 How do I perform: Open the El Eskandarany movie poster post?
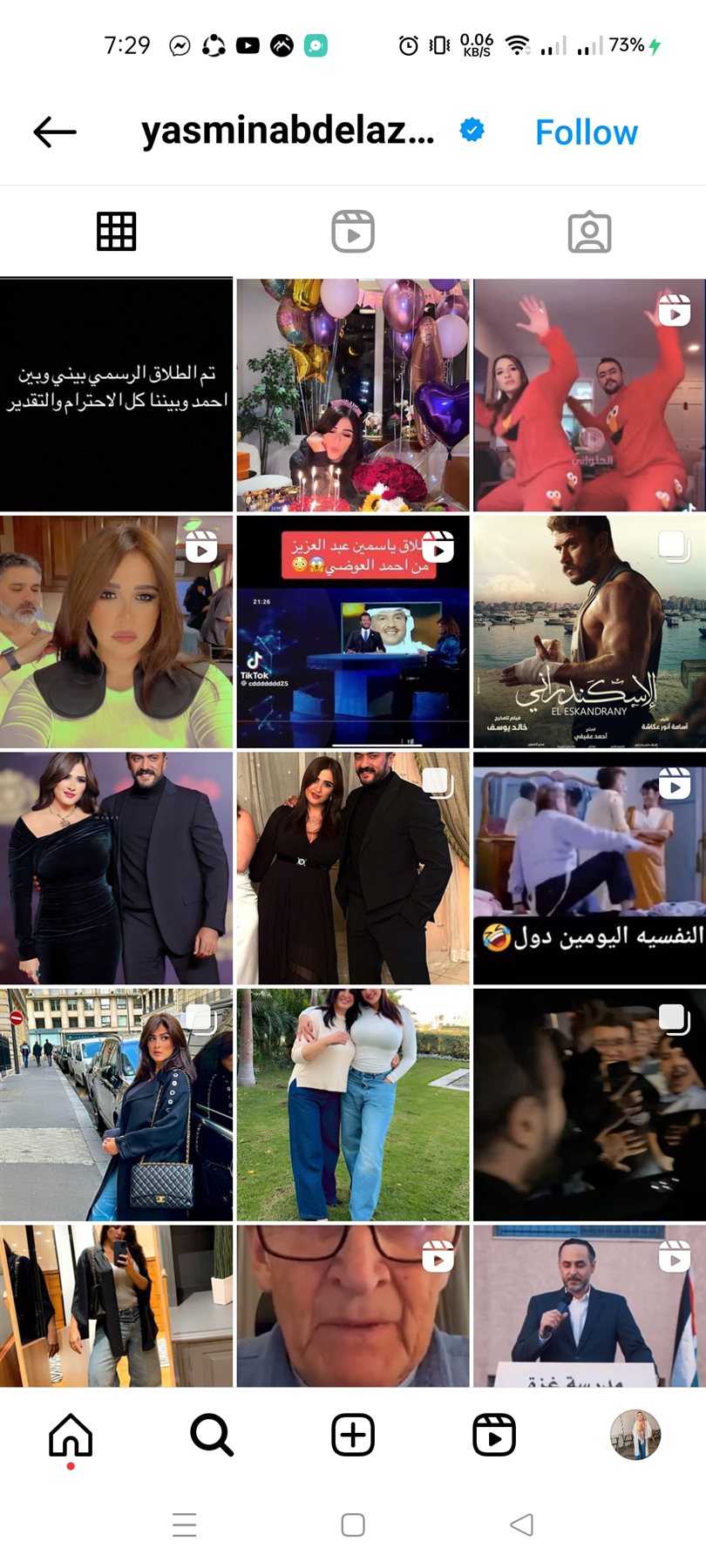point(589,632)
